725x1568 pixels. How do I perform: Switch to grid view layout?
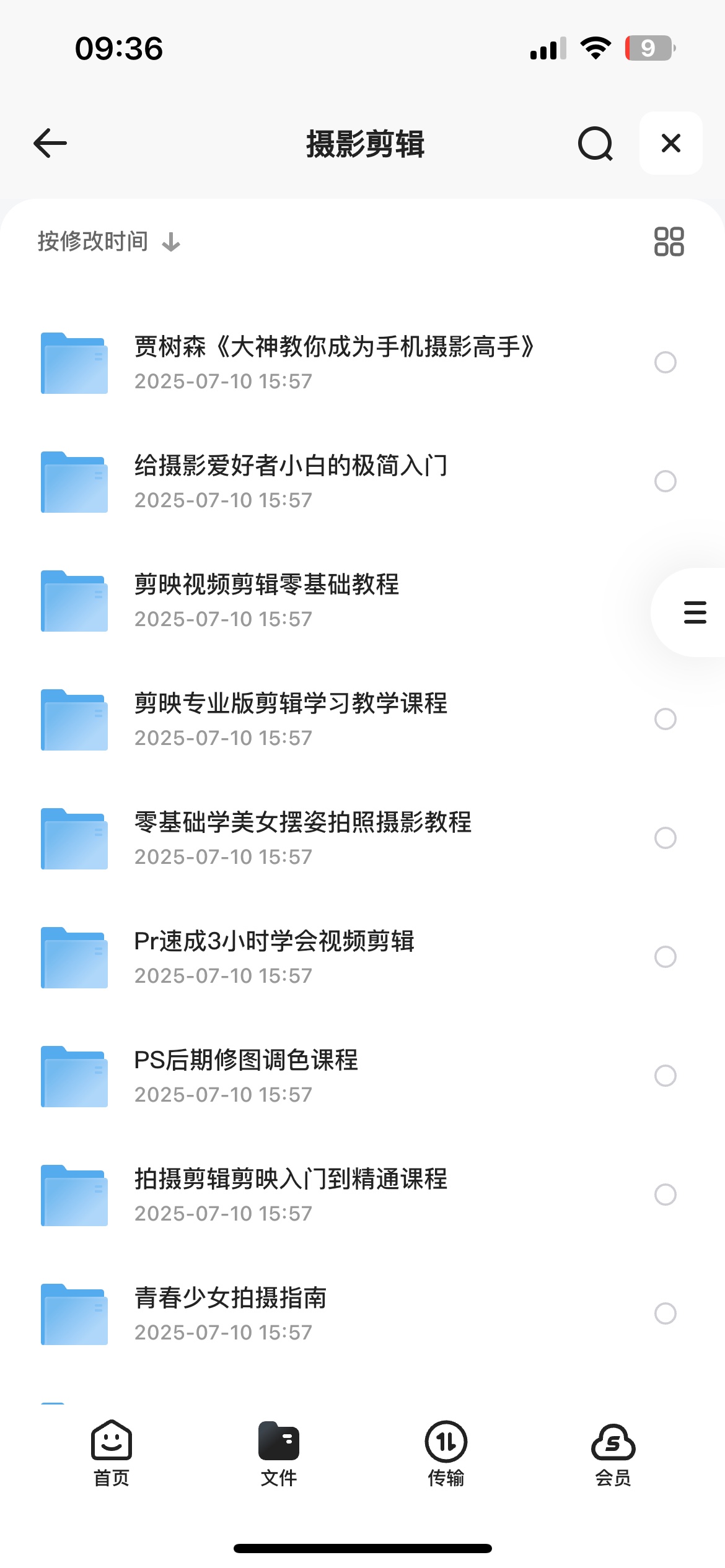coord(669,242)
